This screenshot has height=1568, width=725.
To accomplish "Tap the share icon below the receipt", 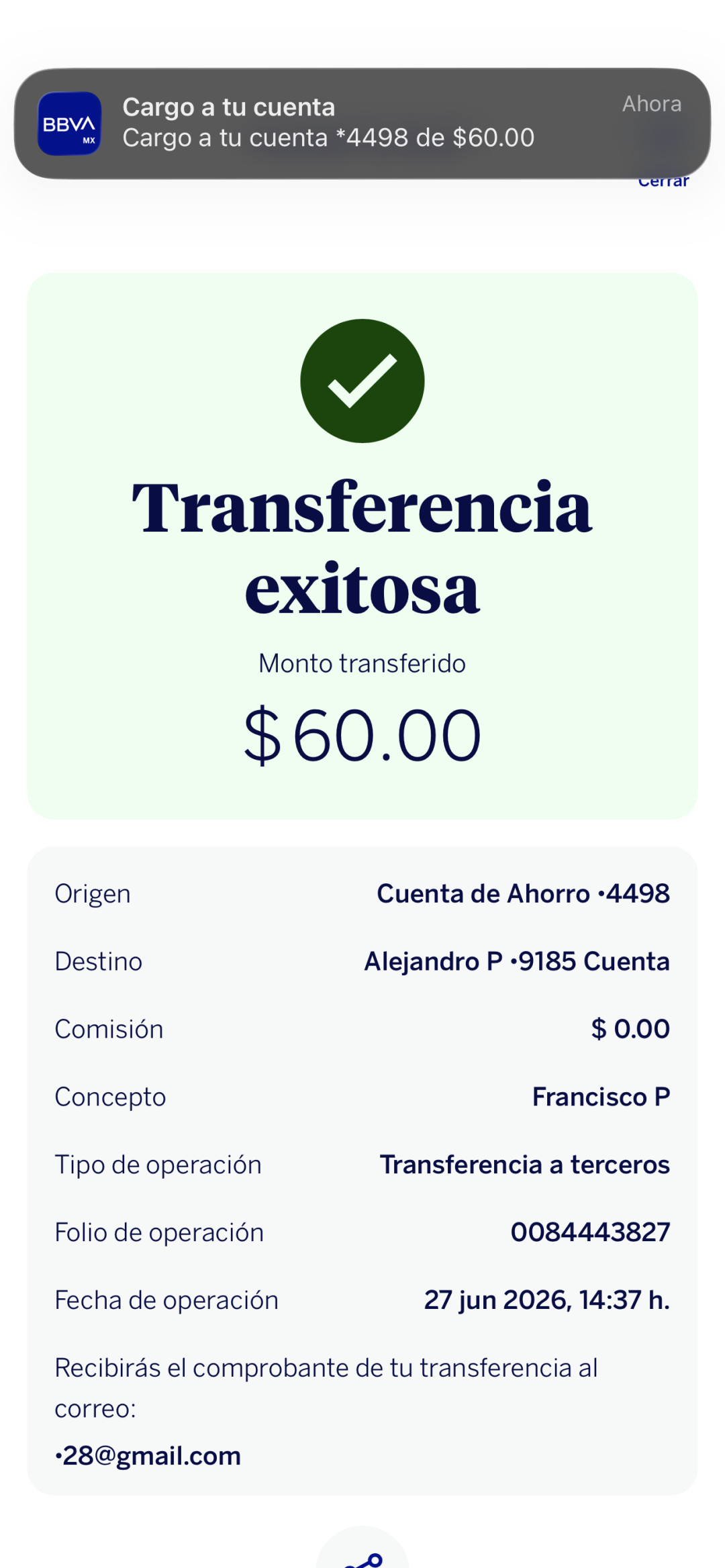I will pyautogui.click(x=362, y=1551).
